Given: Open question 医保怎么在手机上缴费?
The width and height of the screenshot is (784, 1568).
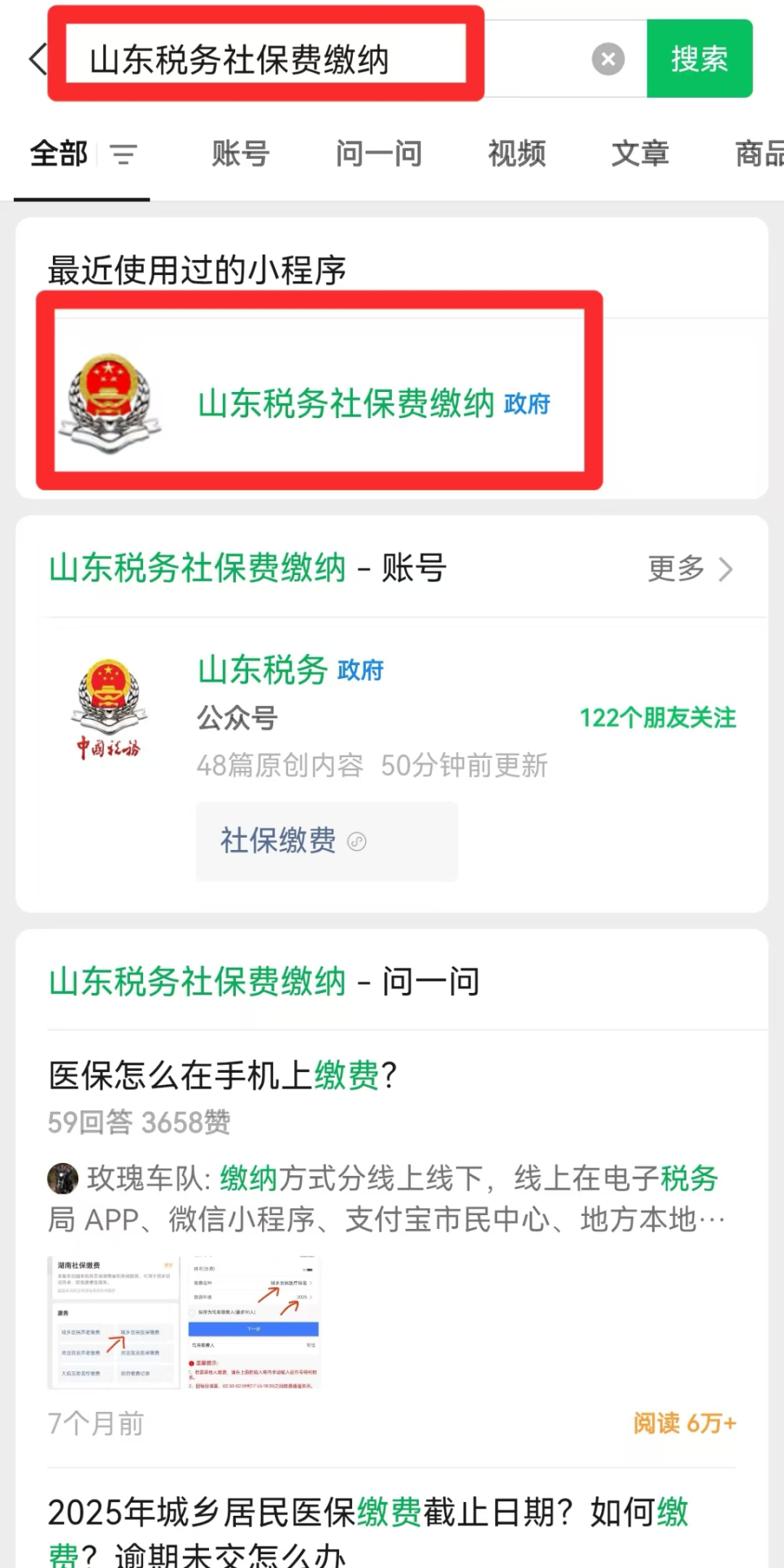Looking at the screenshot, I should click(x=223, y=1075).
